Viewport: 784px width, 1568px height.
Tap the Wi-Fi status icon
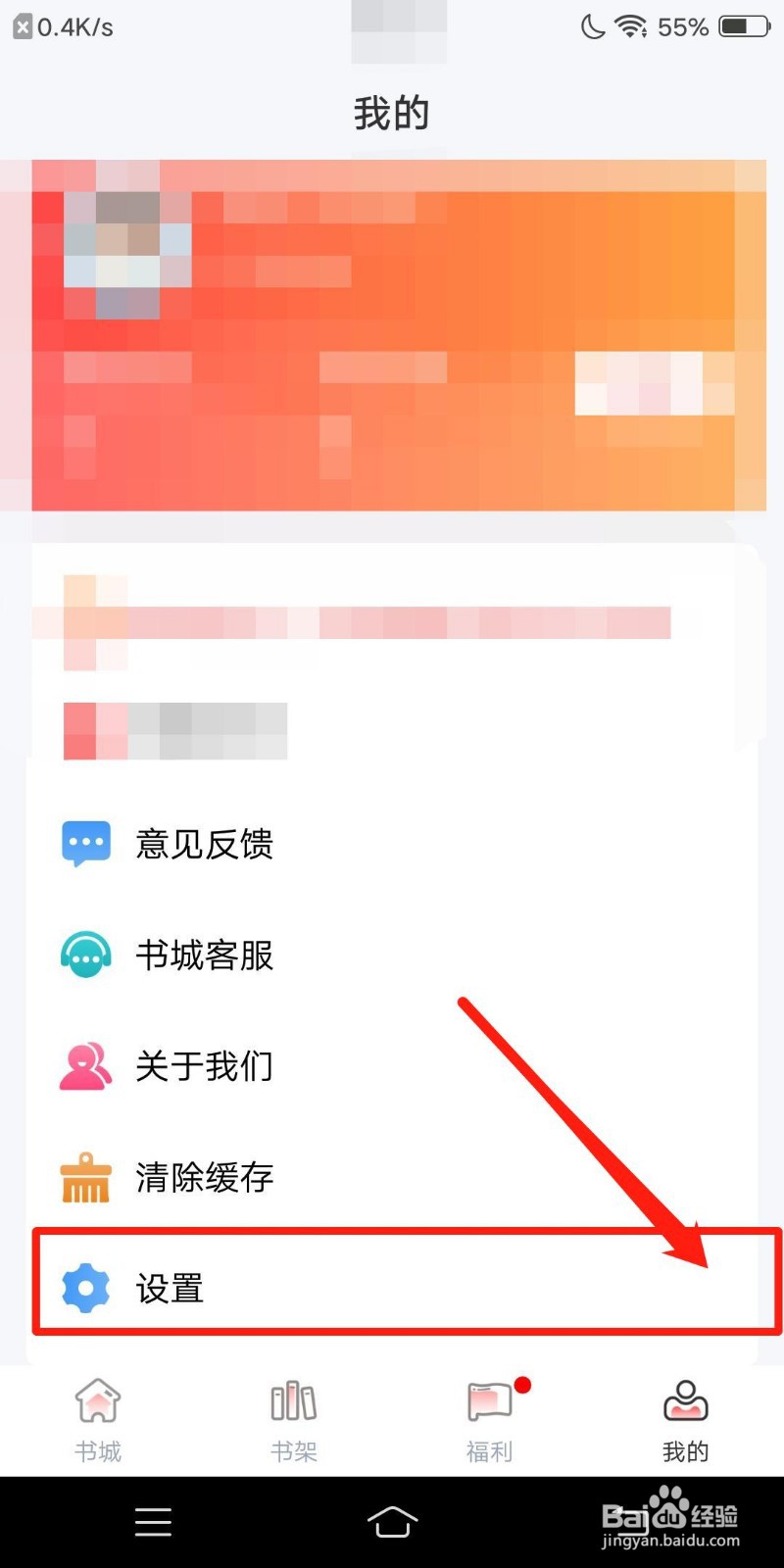coord(632,25)
